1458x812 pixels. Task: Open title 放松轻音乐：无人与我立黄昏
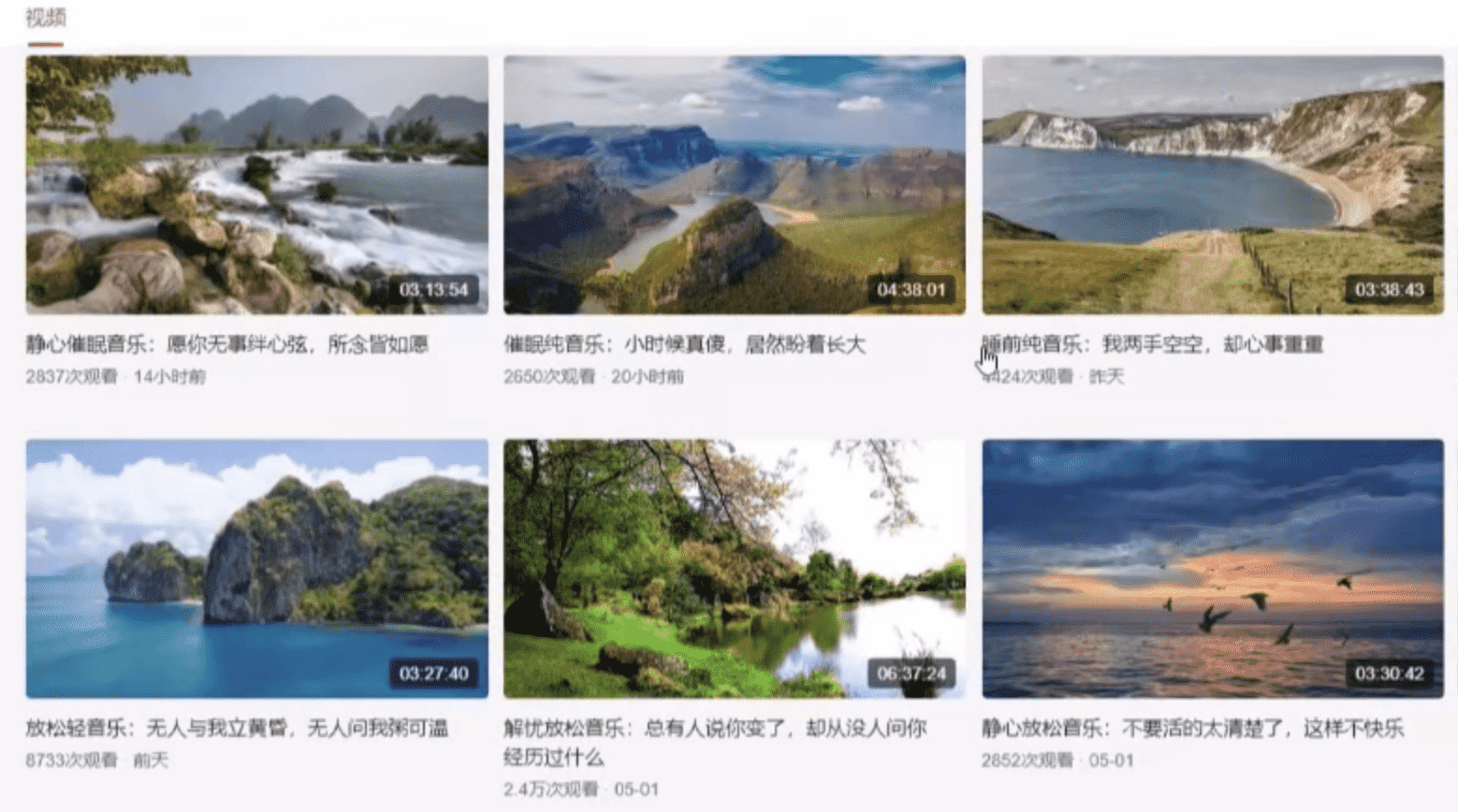tap(237, 728)
